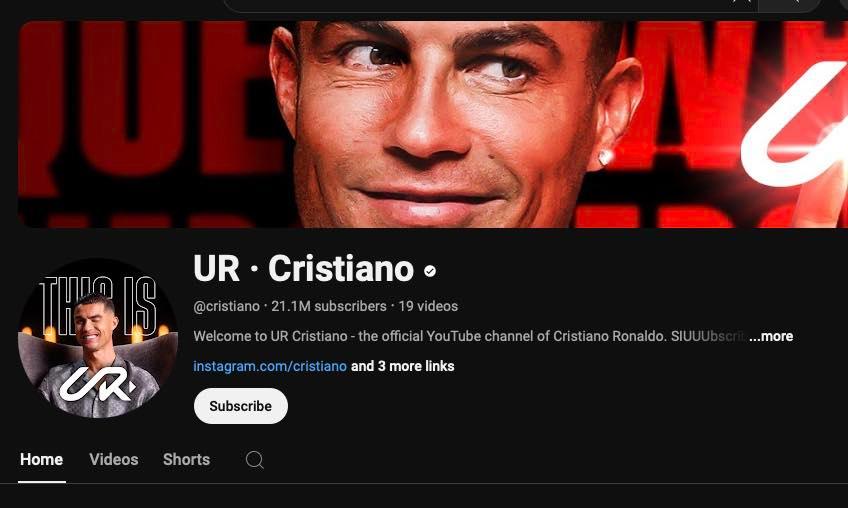Expand the channel description with ...more
This screenshot has width=848, height=508.
click(771, 337)
